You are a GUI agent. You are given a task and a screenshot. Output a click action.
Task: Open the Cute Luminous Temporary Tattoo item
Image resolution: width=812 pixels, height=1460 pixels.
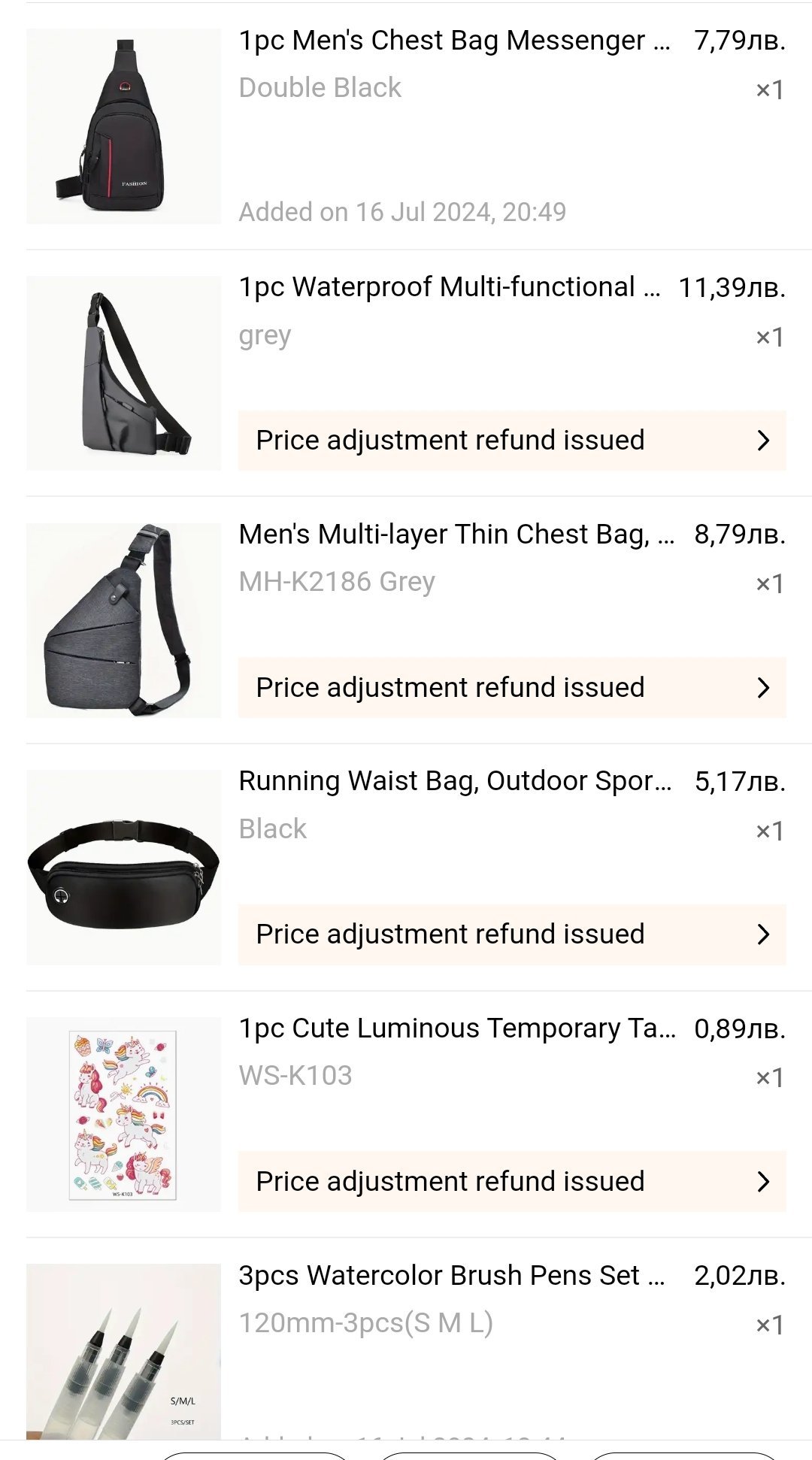pyautogui.click(x=456, y=1028)
